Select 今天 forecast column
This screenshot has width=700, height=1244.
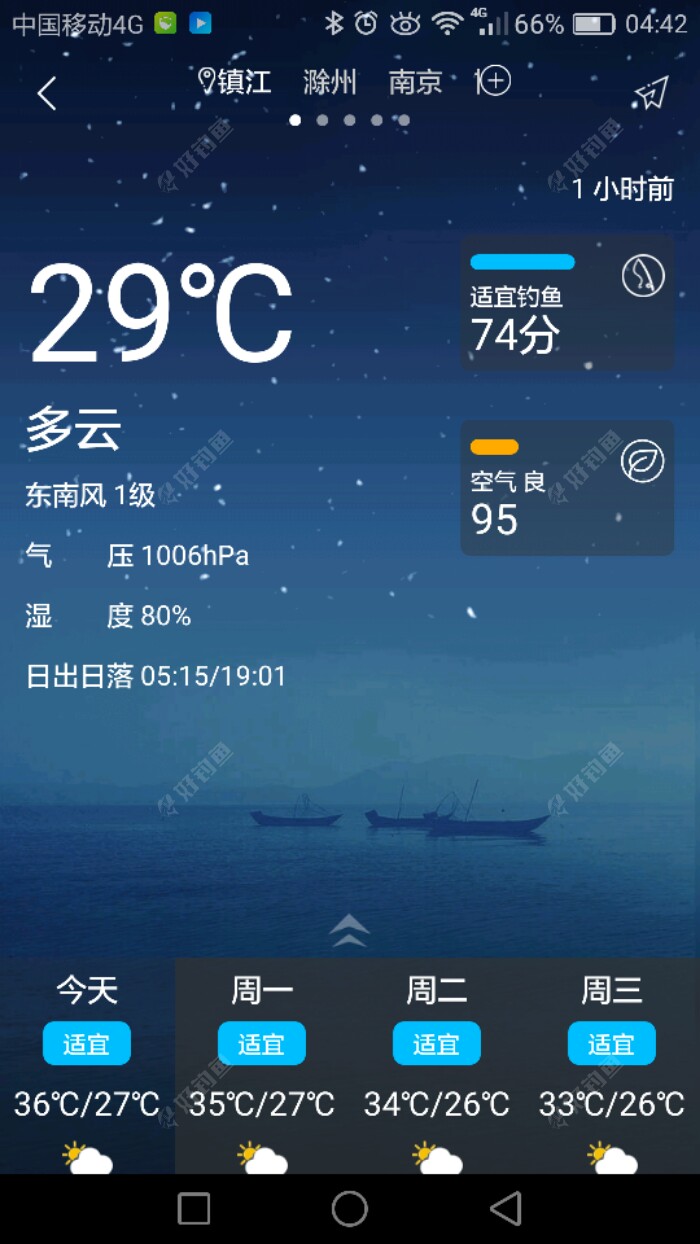click(87, 1065)
